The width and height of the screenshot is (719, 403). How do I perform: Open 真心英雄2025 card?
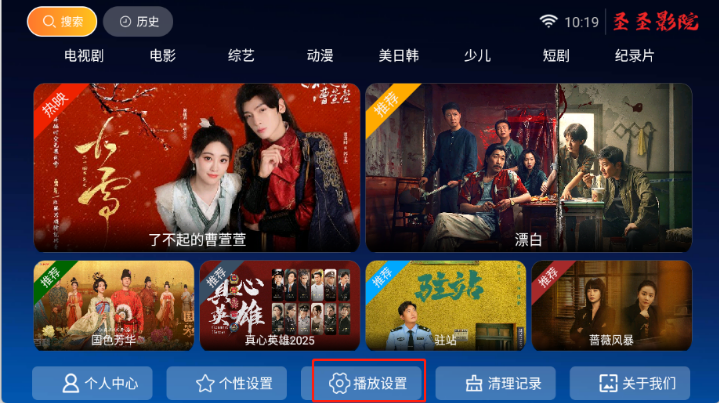click(279, 304)
